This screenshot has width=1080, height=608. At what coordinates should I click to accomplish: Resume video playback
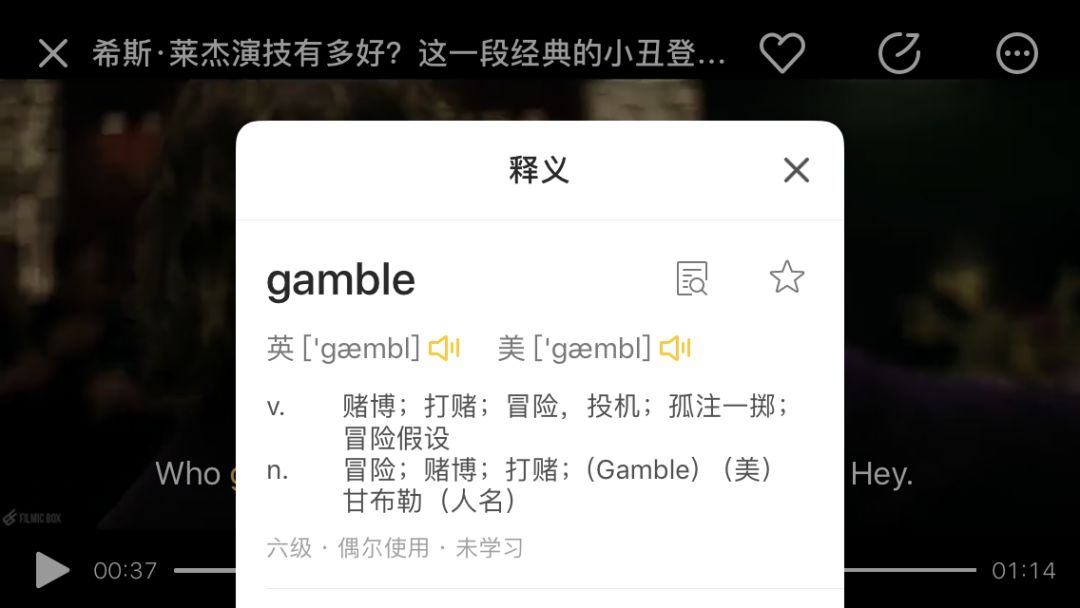(x=52, y=570)
